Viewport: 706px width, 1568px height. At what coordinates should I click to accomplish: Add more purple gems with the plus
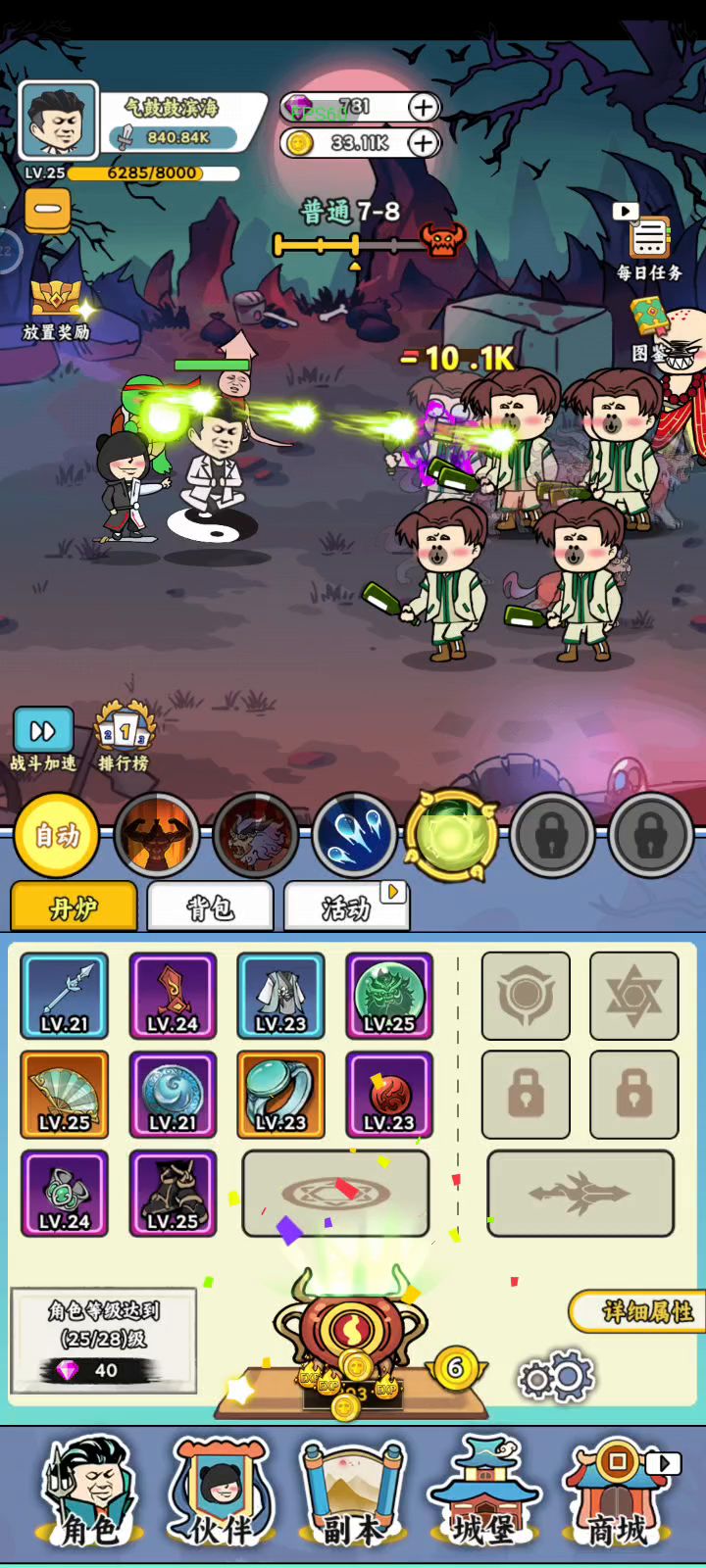[x=423, y=107]
